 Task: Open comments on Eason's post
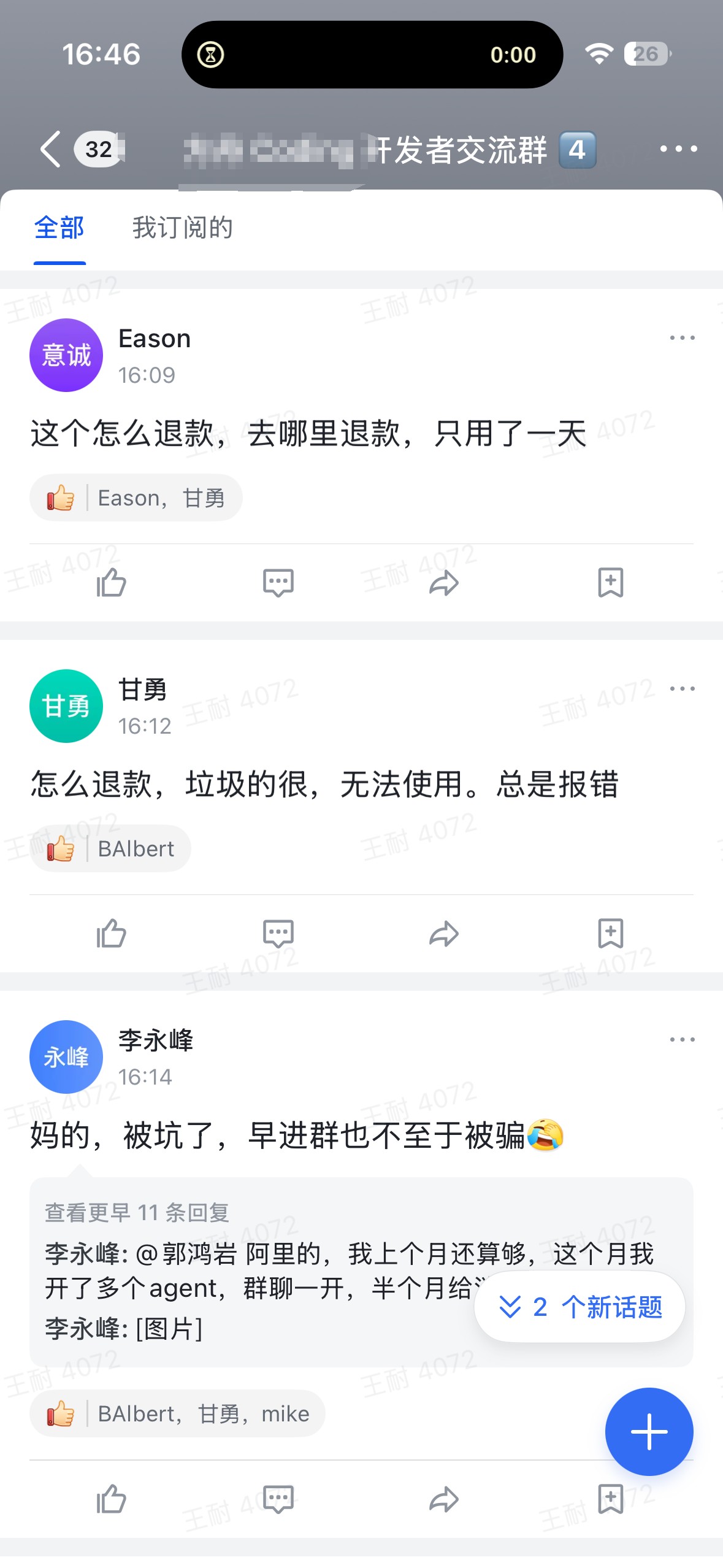278,583
